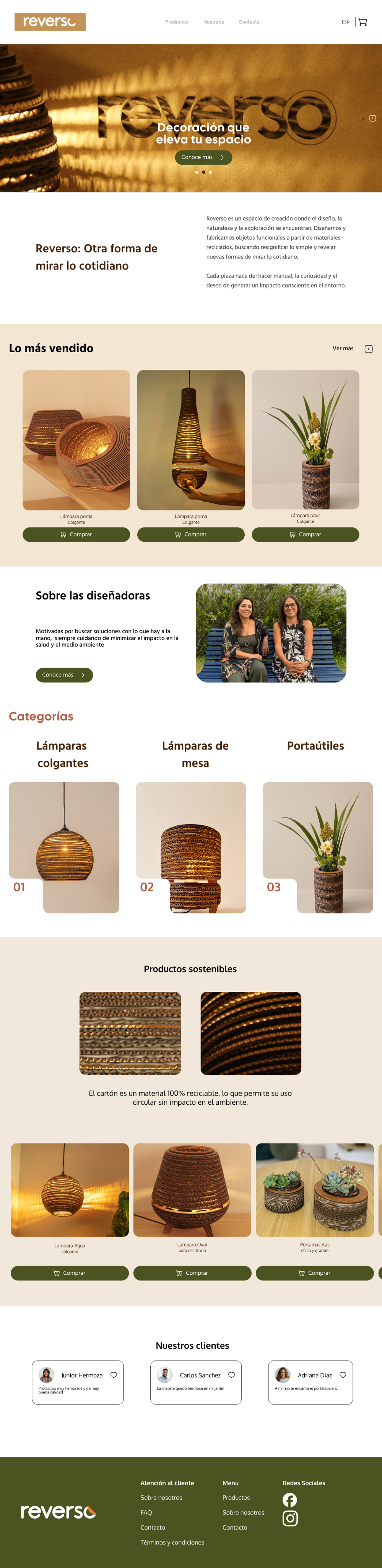Screen dimensions: 382x1568
Task: Buy the Lámpara pauc product
Action: coord(306,534)
